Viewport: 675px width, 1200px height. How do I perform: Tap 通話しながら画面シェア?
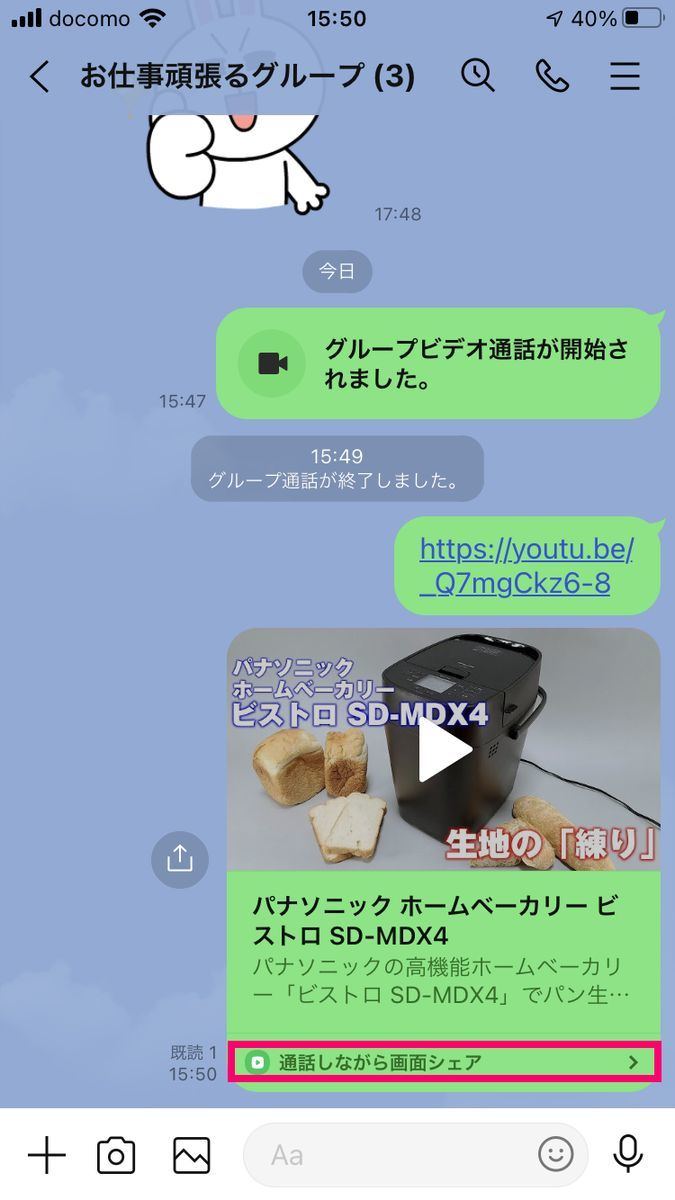[444, 1062]
